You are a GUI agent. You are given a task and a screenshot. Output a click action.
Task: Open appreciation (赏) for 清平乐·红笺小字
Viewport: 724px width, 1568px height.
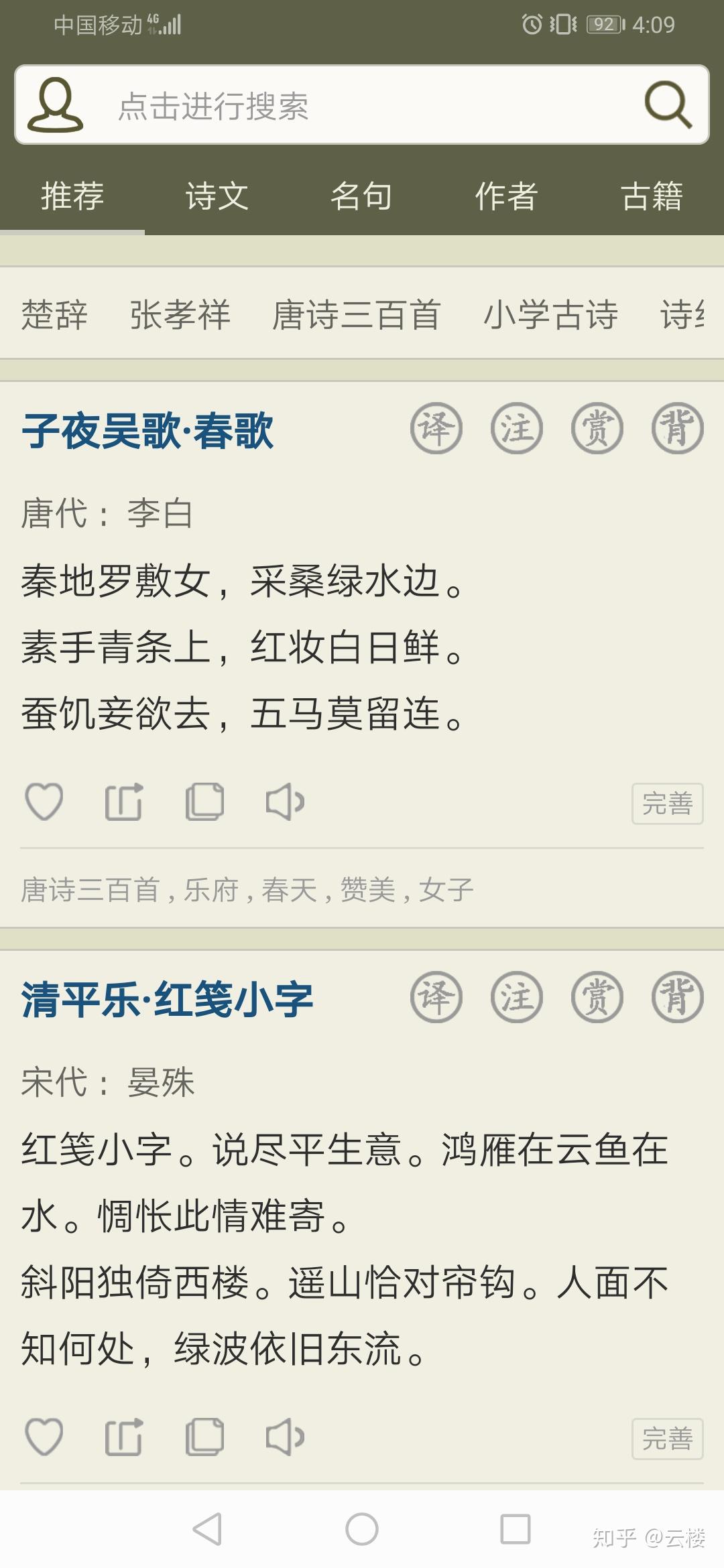(x=597, y=997)
